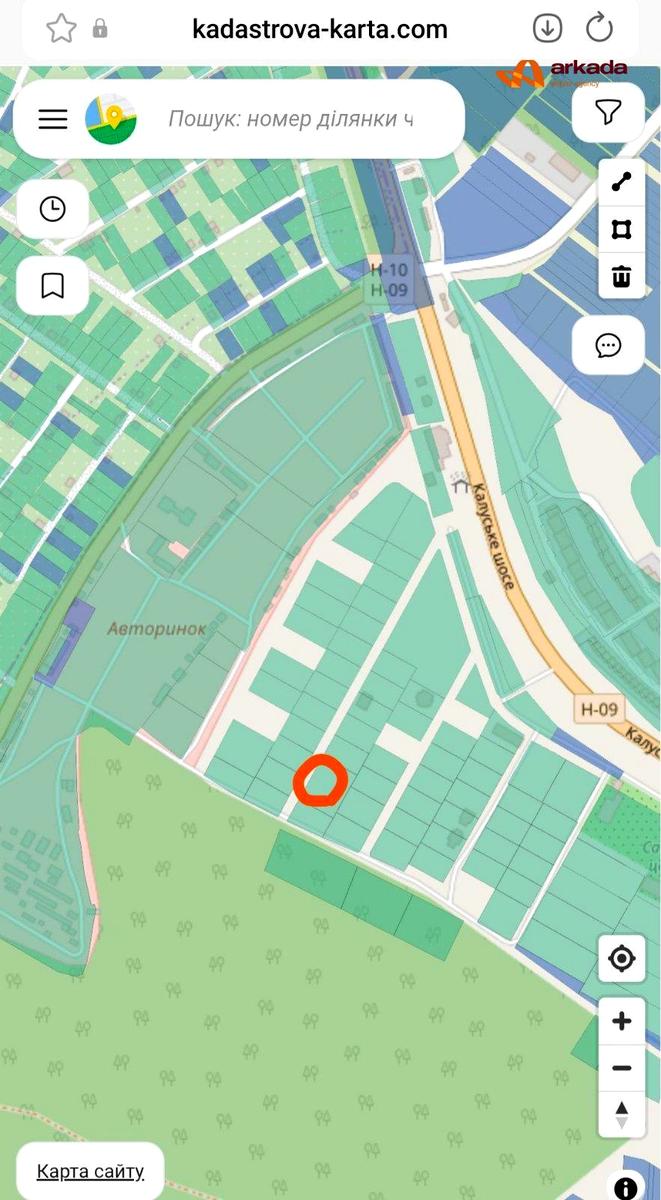Select the line distance measuring tool
This screenshot has height=1200, width=661.
622,183
